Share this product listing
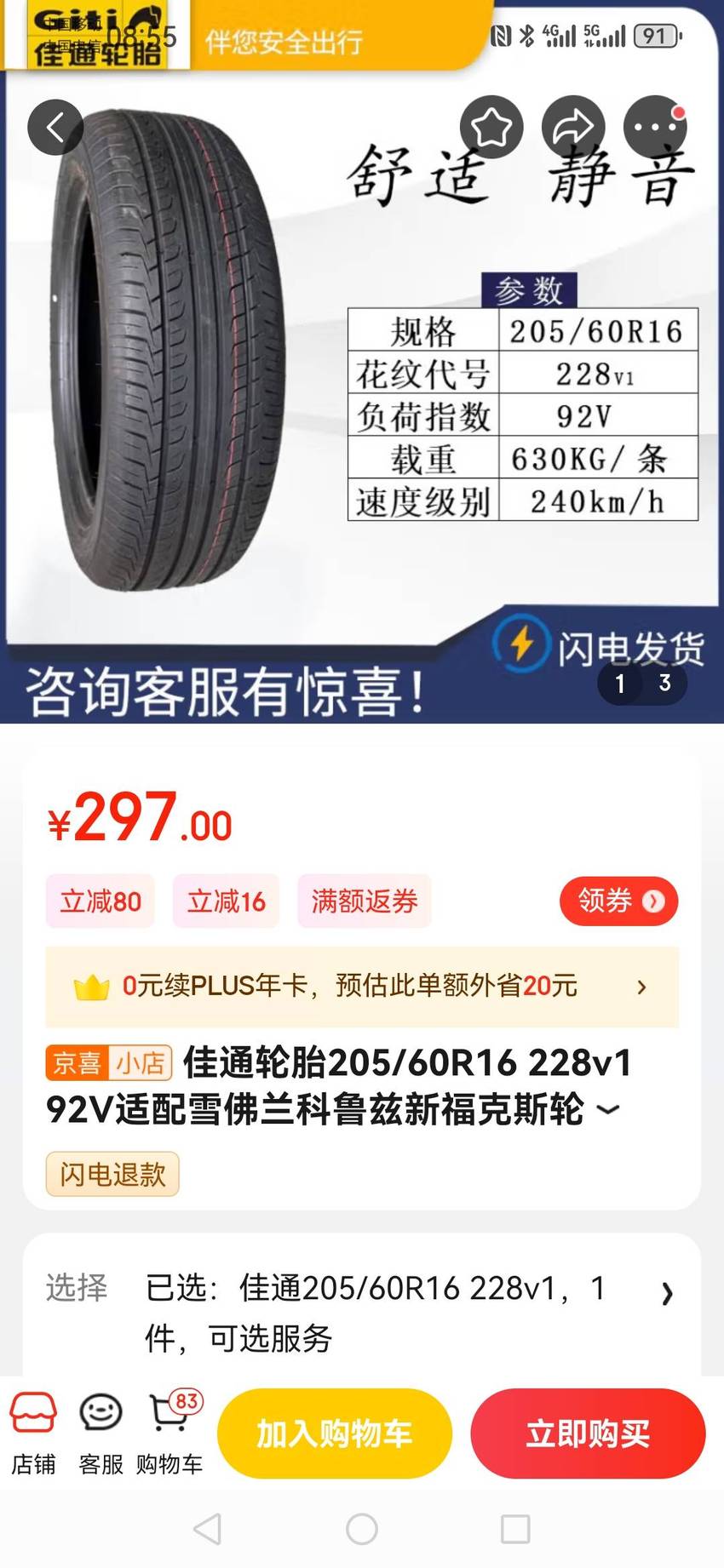Image resolution: width=724 pixels, height=1568 pixels. point(573,128)
